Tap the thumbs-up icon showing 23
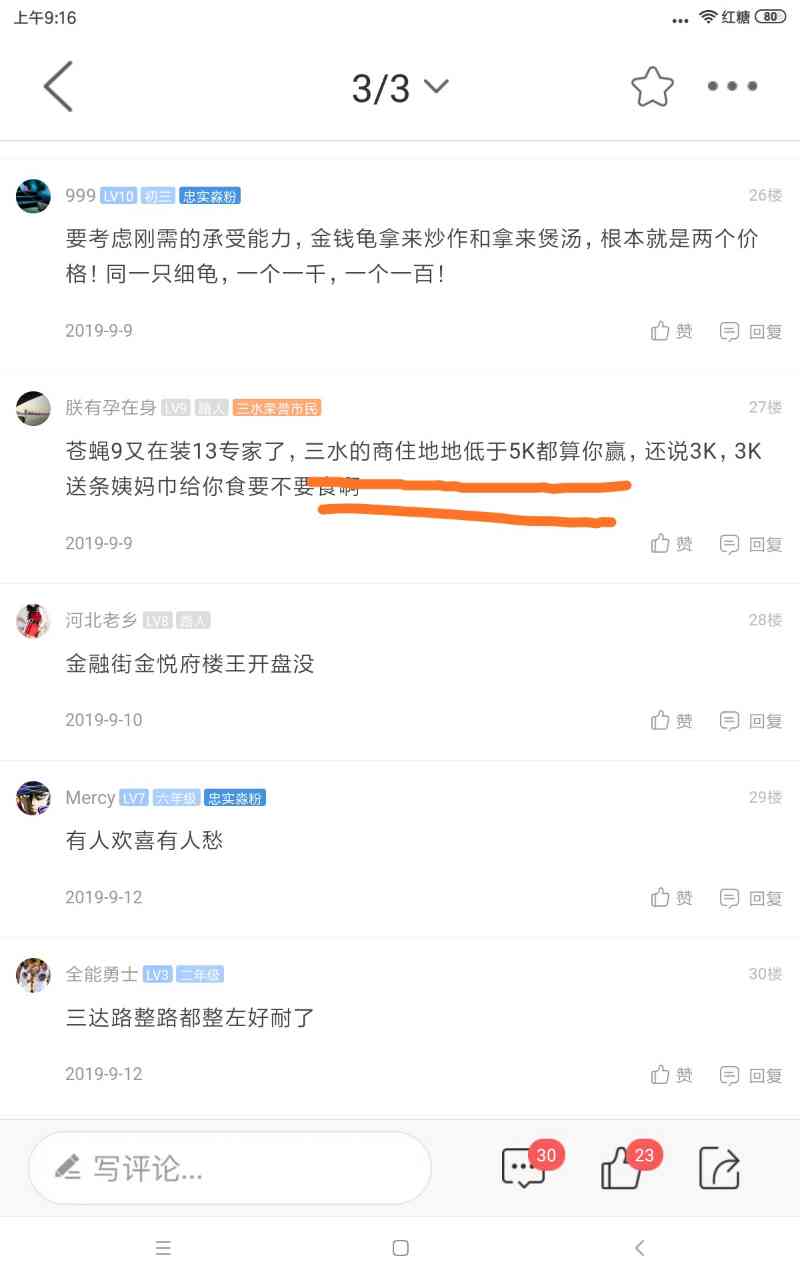 pos(622,1167)
